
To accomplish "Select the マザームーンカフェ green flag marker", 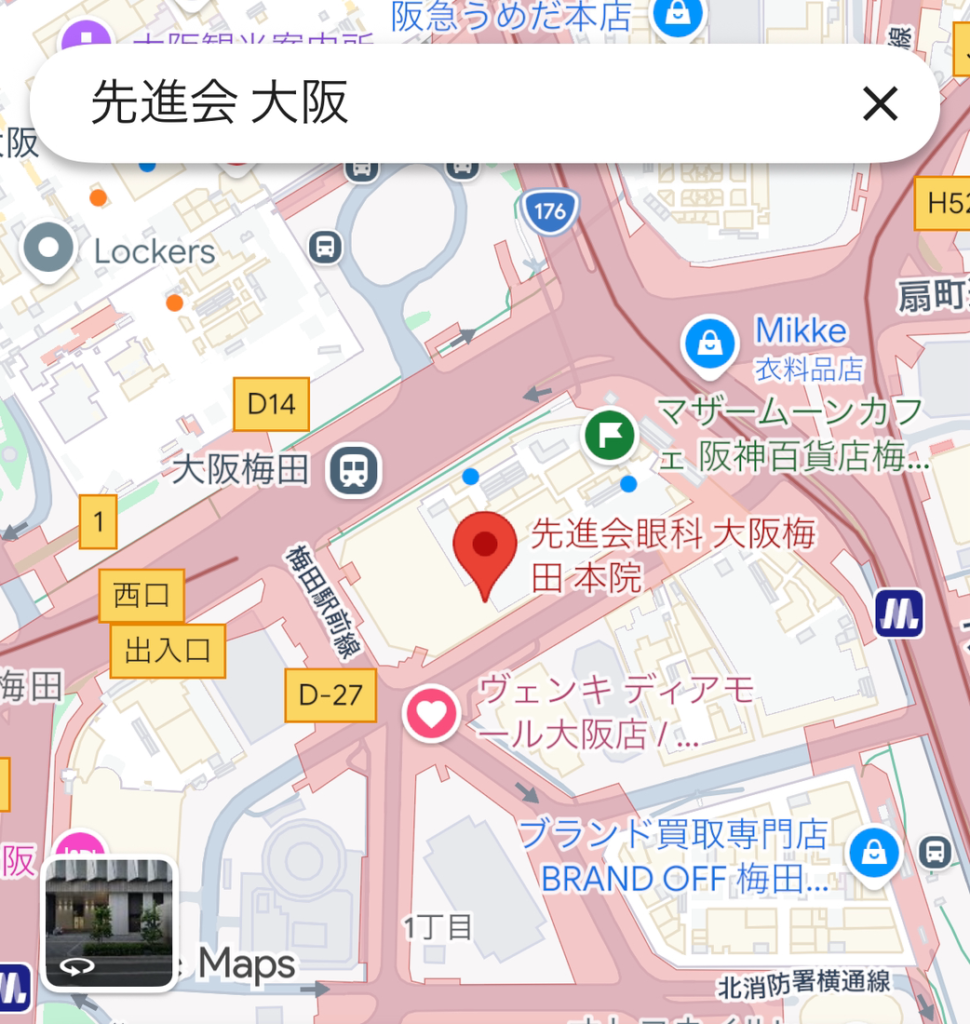I will pos(610,437).
